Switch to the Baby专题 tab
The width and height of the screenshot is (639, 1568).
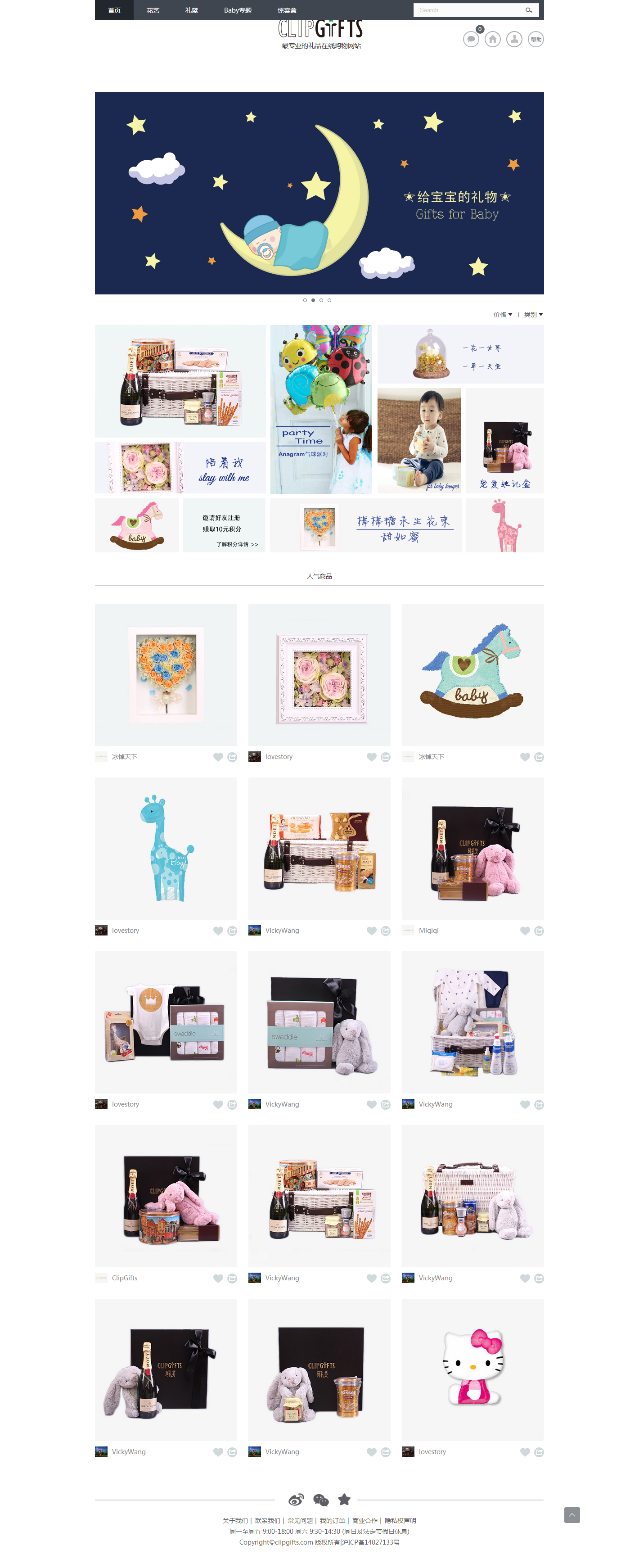[x=237, y=10]
